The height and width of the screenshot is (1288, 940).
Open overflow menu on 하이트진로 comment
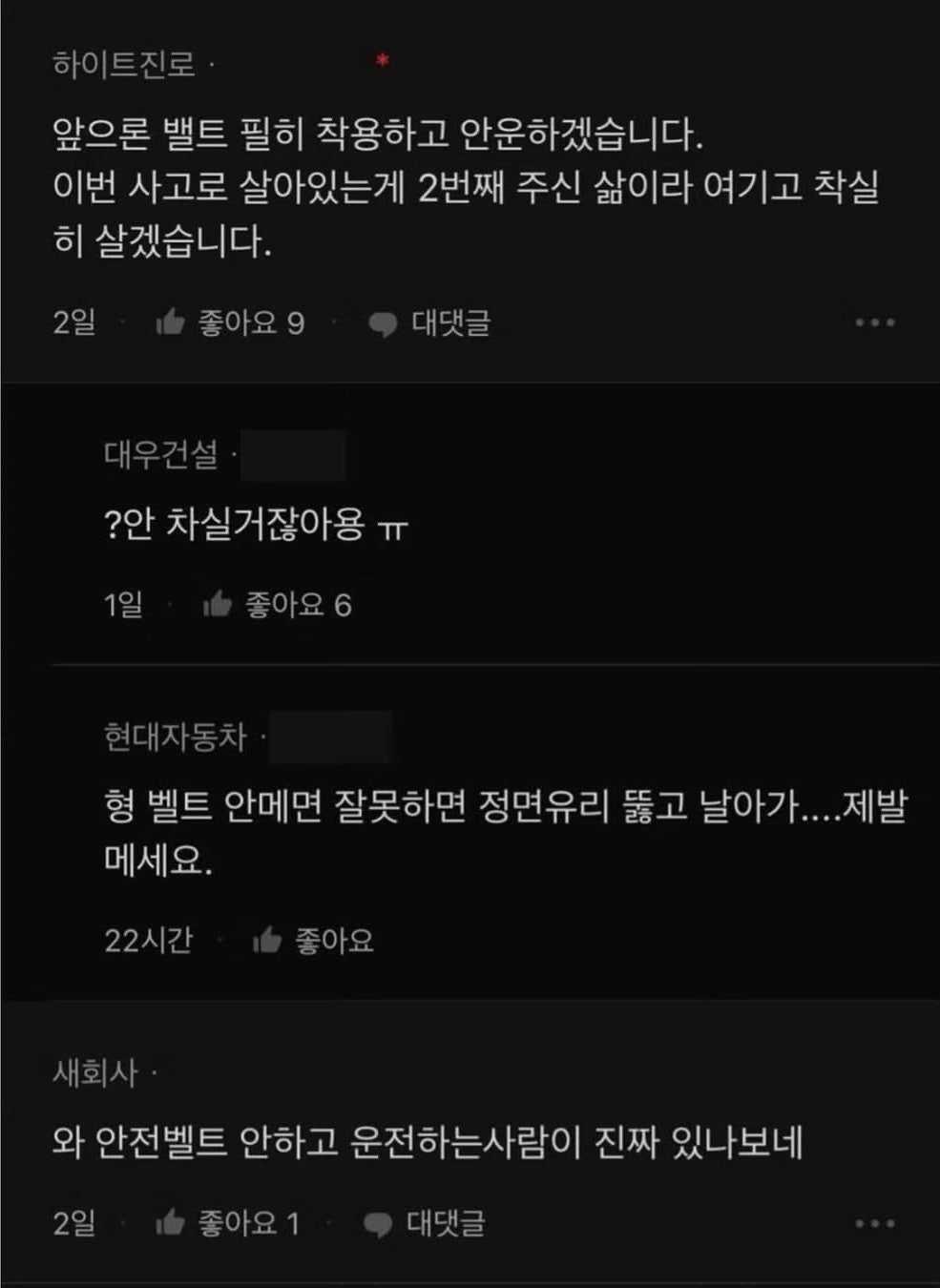click(x=874, y=322)
